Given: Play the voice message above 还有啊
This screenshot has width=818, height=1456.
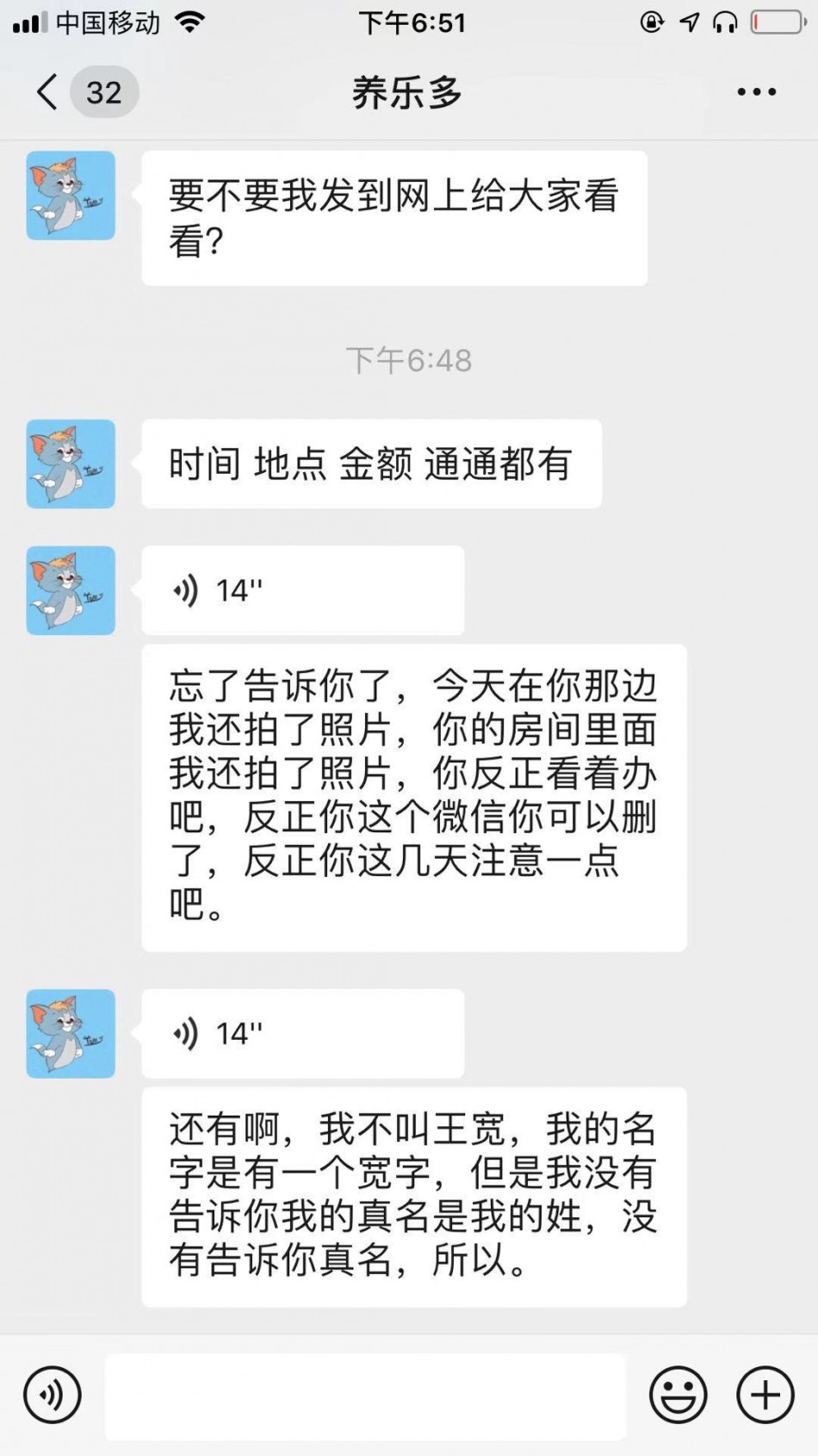Looking at the screenshot, I should point(303,1034).
